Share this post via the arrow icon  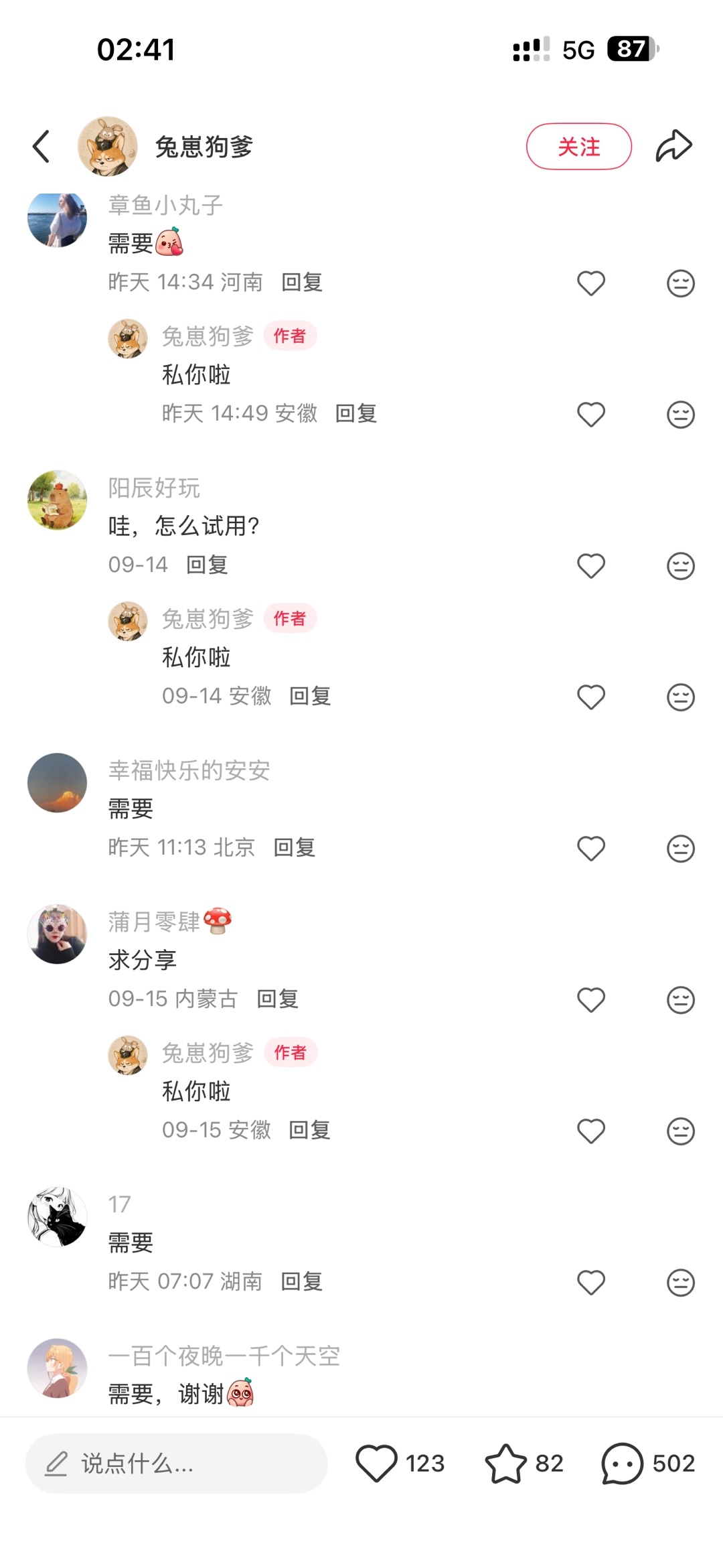click(673, 146)
